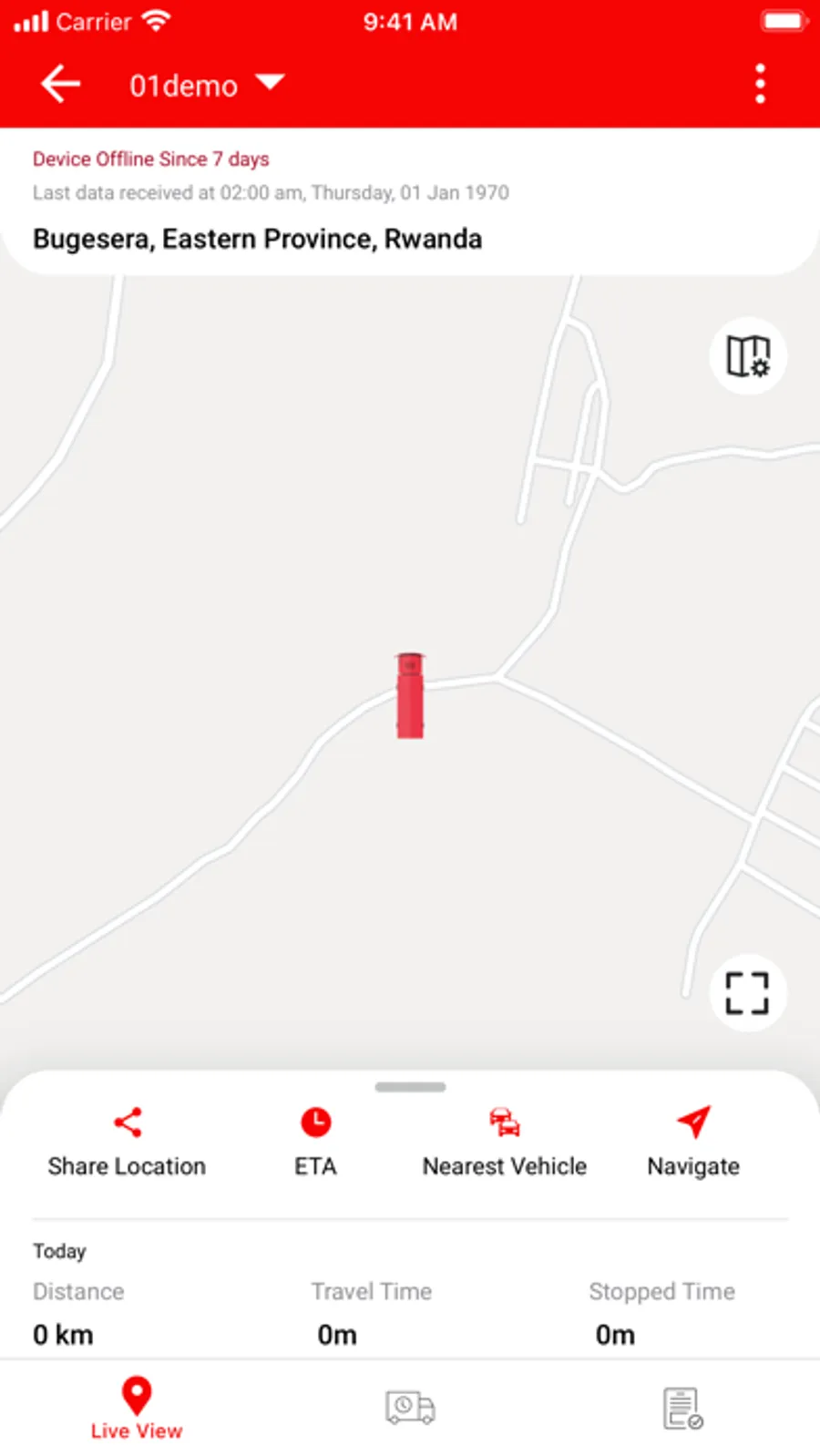Find the Nearest Vehicle

click(504, 1143)
